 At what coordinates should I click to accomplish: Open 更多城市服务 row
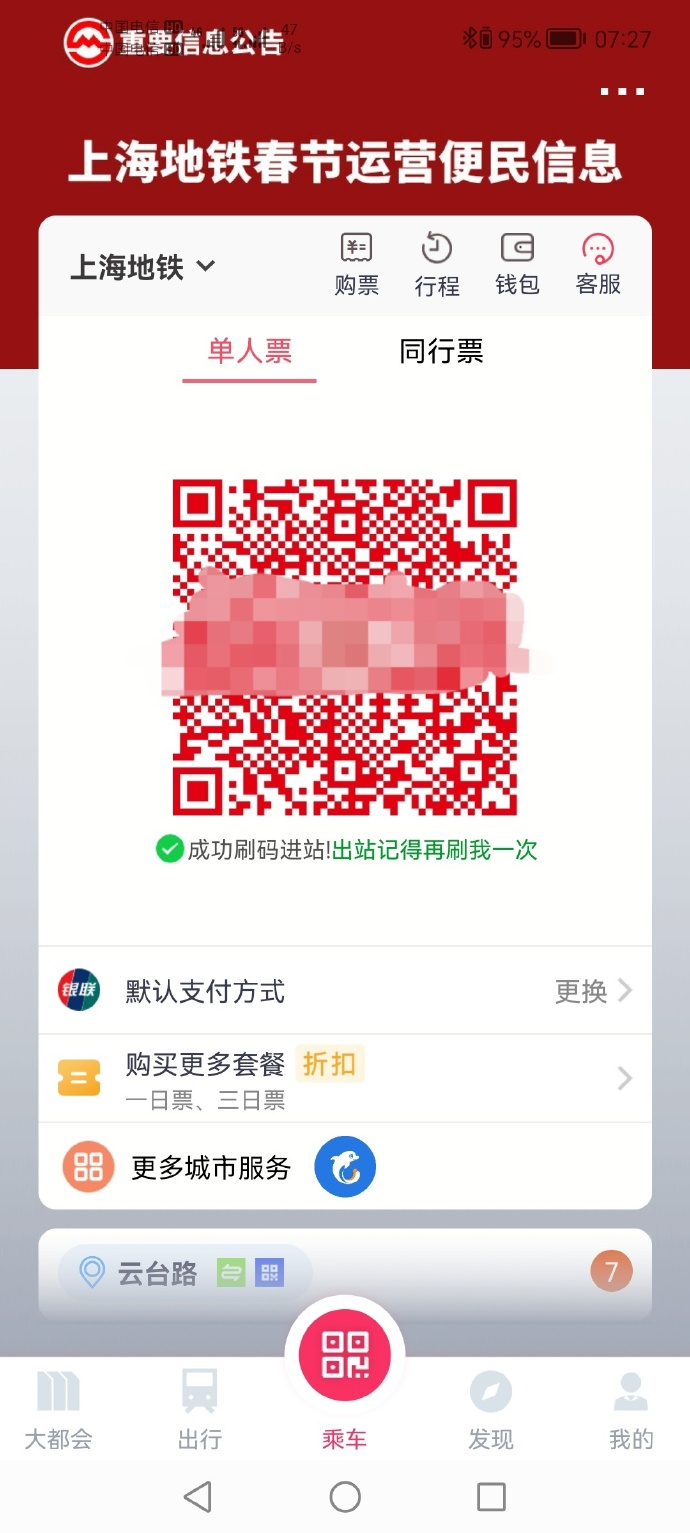click(210, 1167)
